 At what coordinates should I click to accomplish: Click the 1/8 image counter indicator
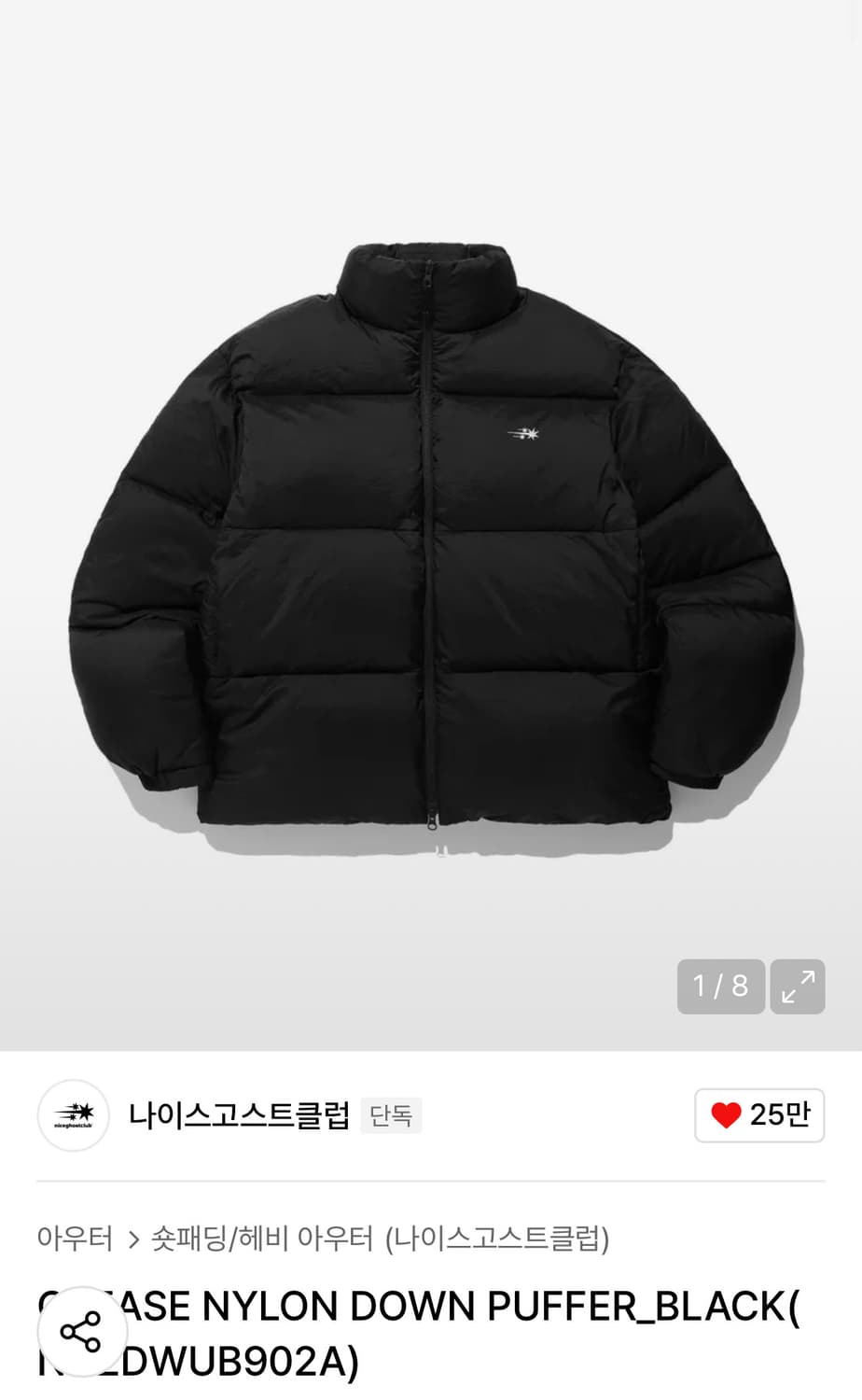click(x=719, y=987)
